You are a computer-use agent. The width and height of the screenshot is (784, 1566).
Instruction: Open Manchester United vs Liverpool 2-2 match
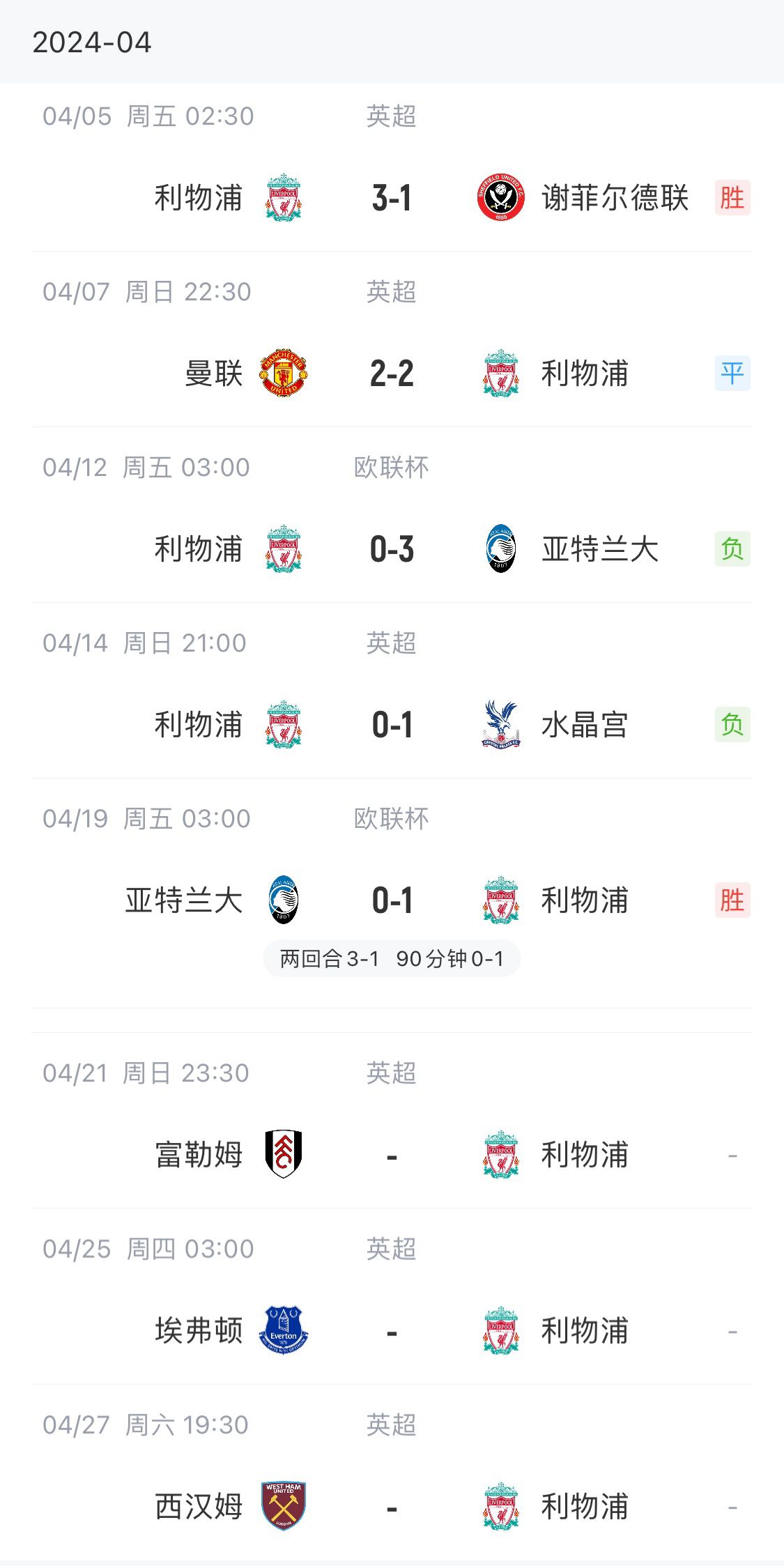[392, 374]
